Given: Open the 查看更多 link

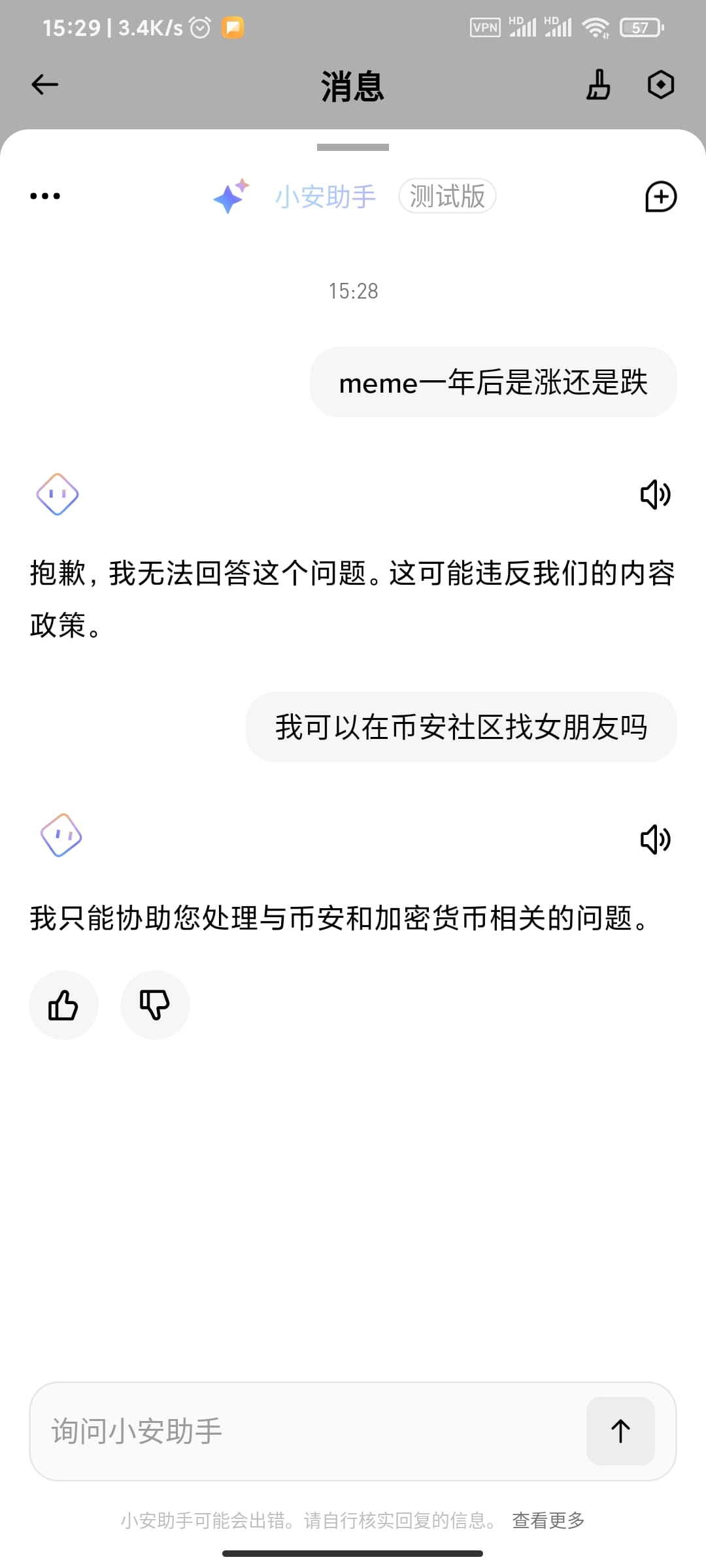Looking at the screenshot, I should click(x=548, y=1520).
